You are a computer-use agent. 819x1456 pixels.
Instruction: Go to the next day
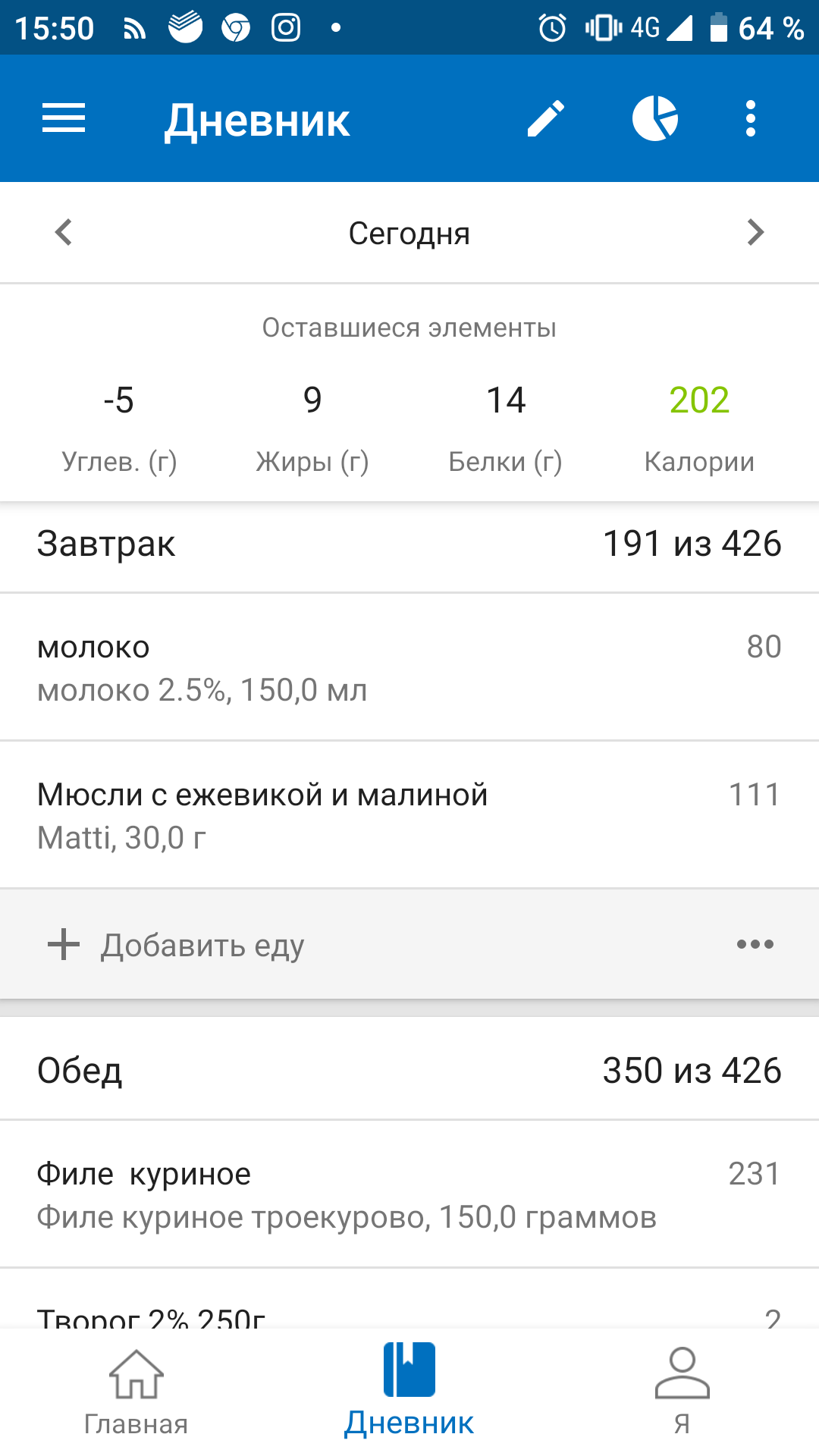point(755,232)
